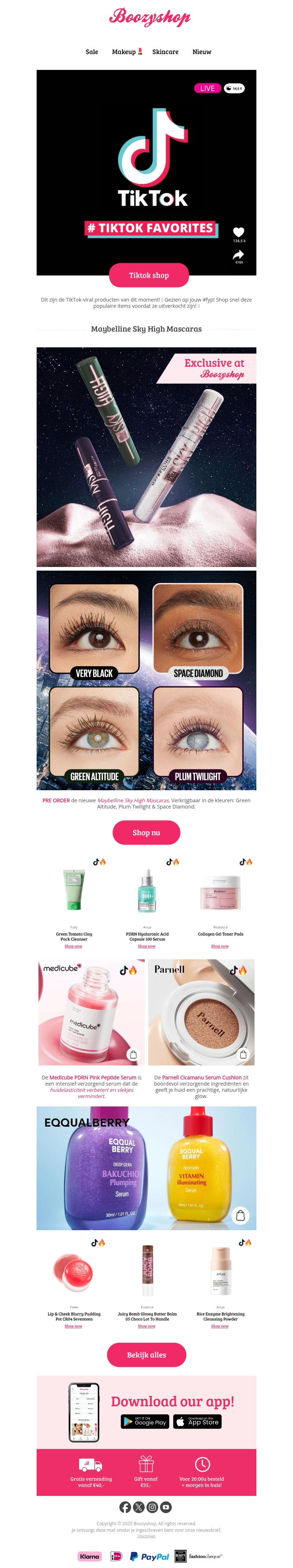293x1568 pixels.
Task: Tap the Tiktok shop button
Action: point(149,275)
